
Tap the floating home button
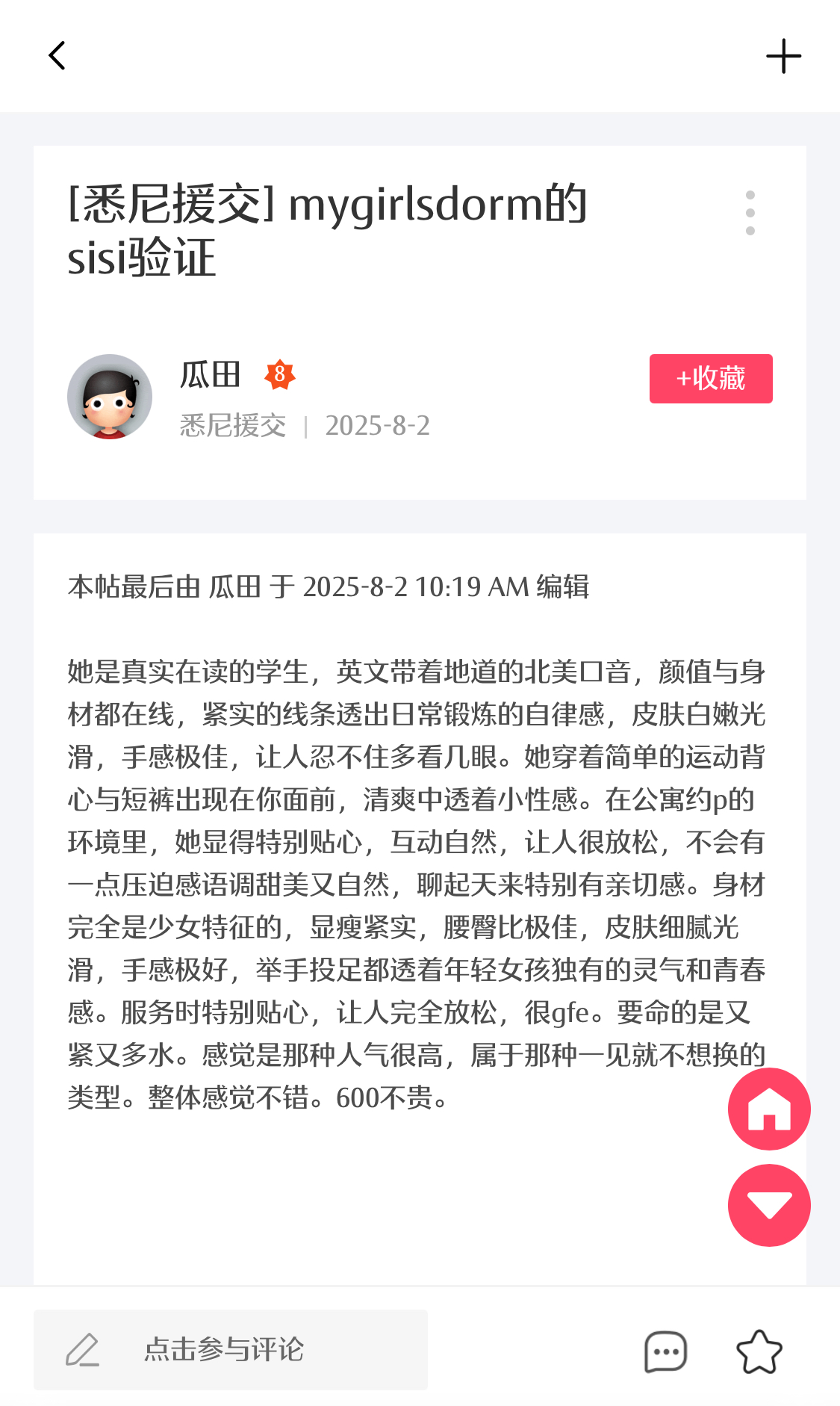768,1109
